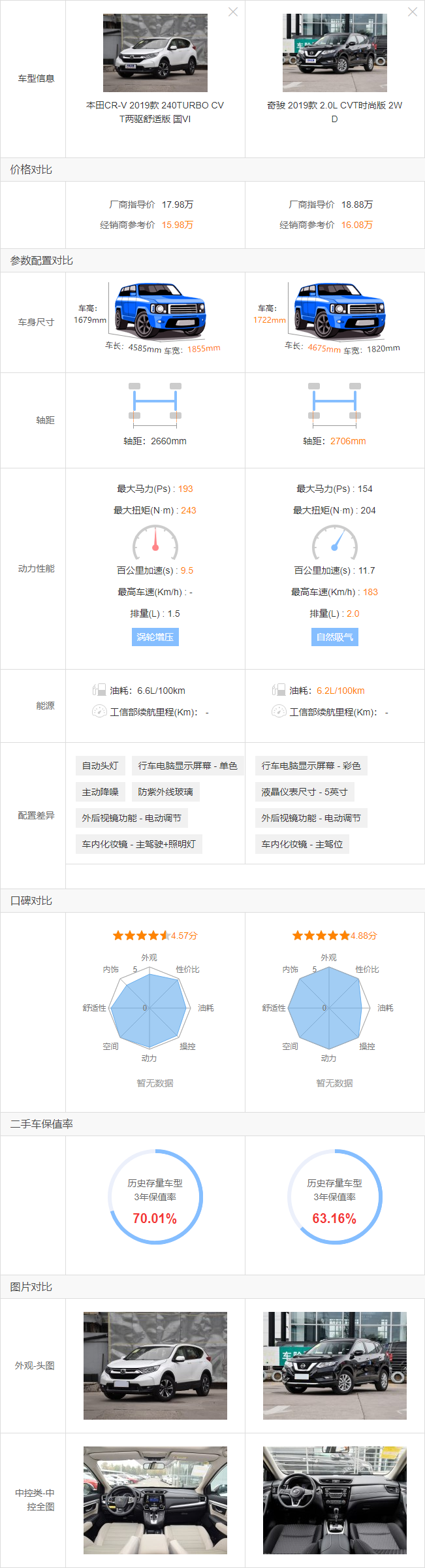Remove Honda CR-V from the comparison
Viewport: 425px width, 1568px height.
point(233,12)
